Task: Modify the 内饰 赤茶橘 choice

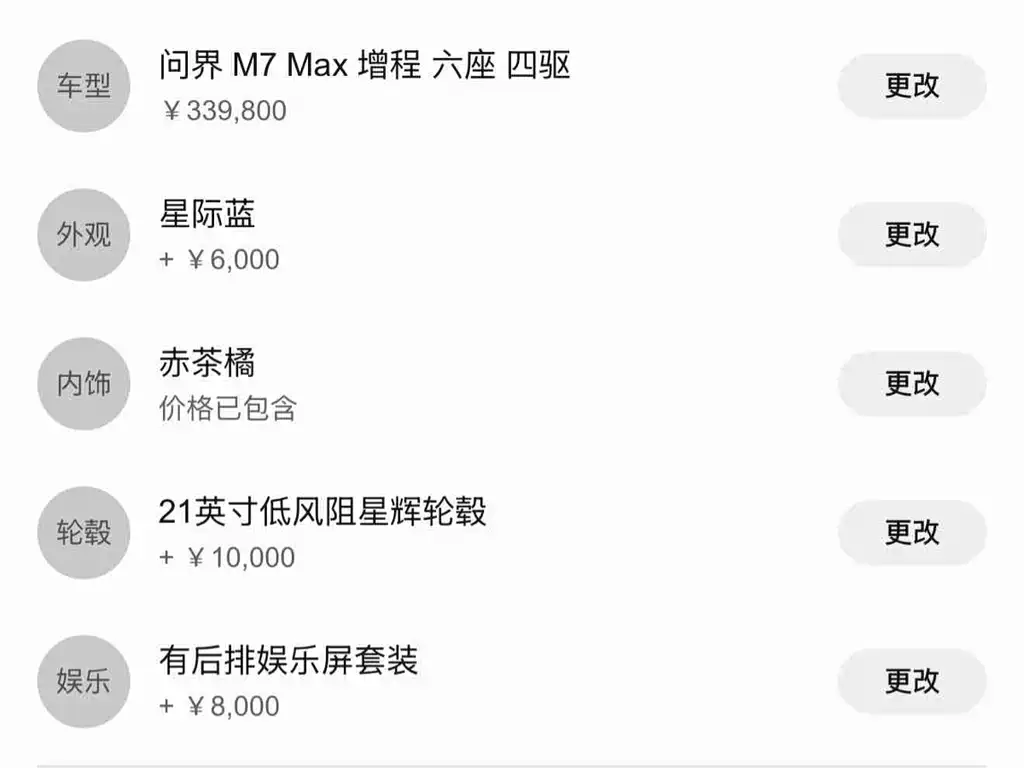Action: pos(911,383)
